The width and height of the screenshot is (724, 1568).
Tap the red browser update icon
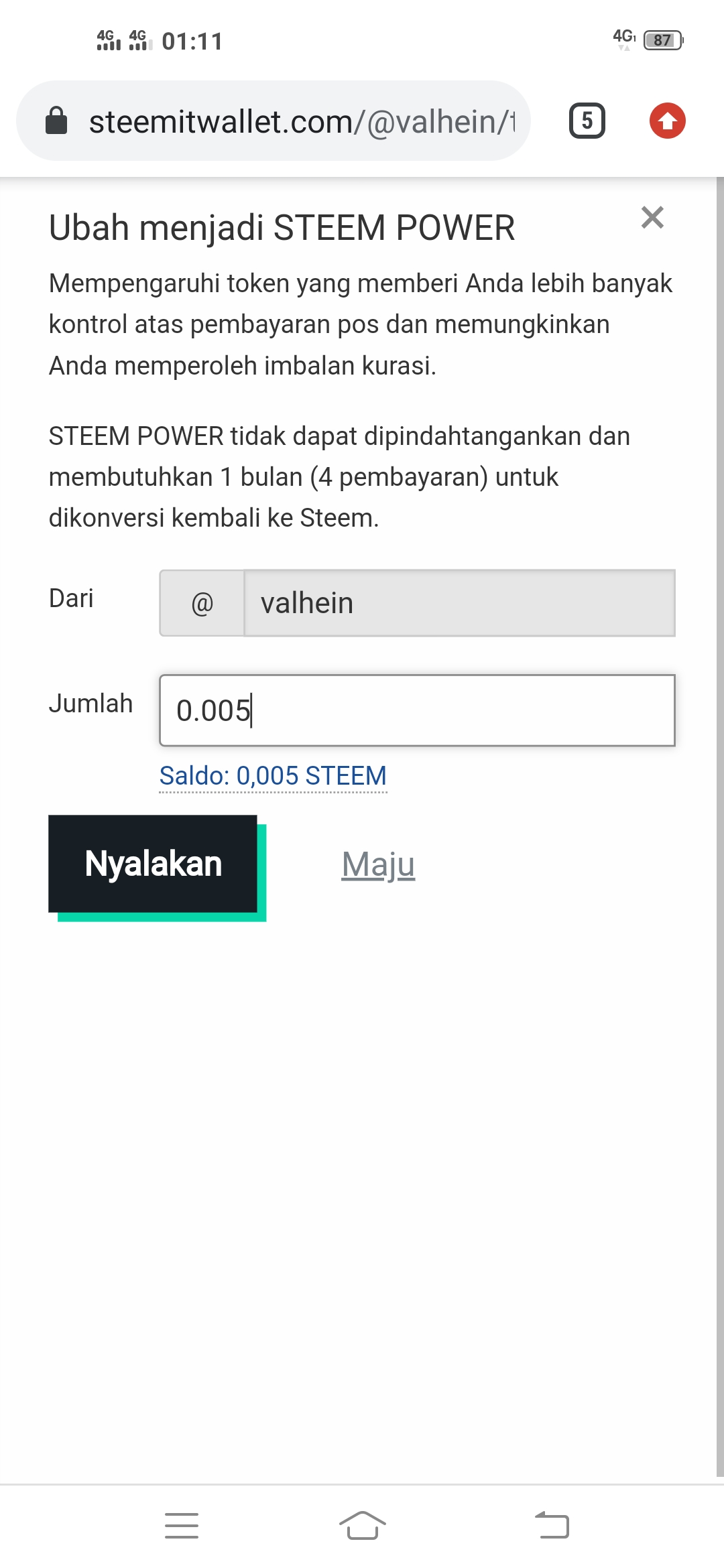pos(668,121)
